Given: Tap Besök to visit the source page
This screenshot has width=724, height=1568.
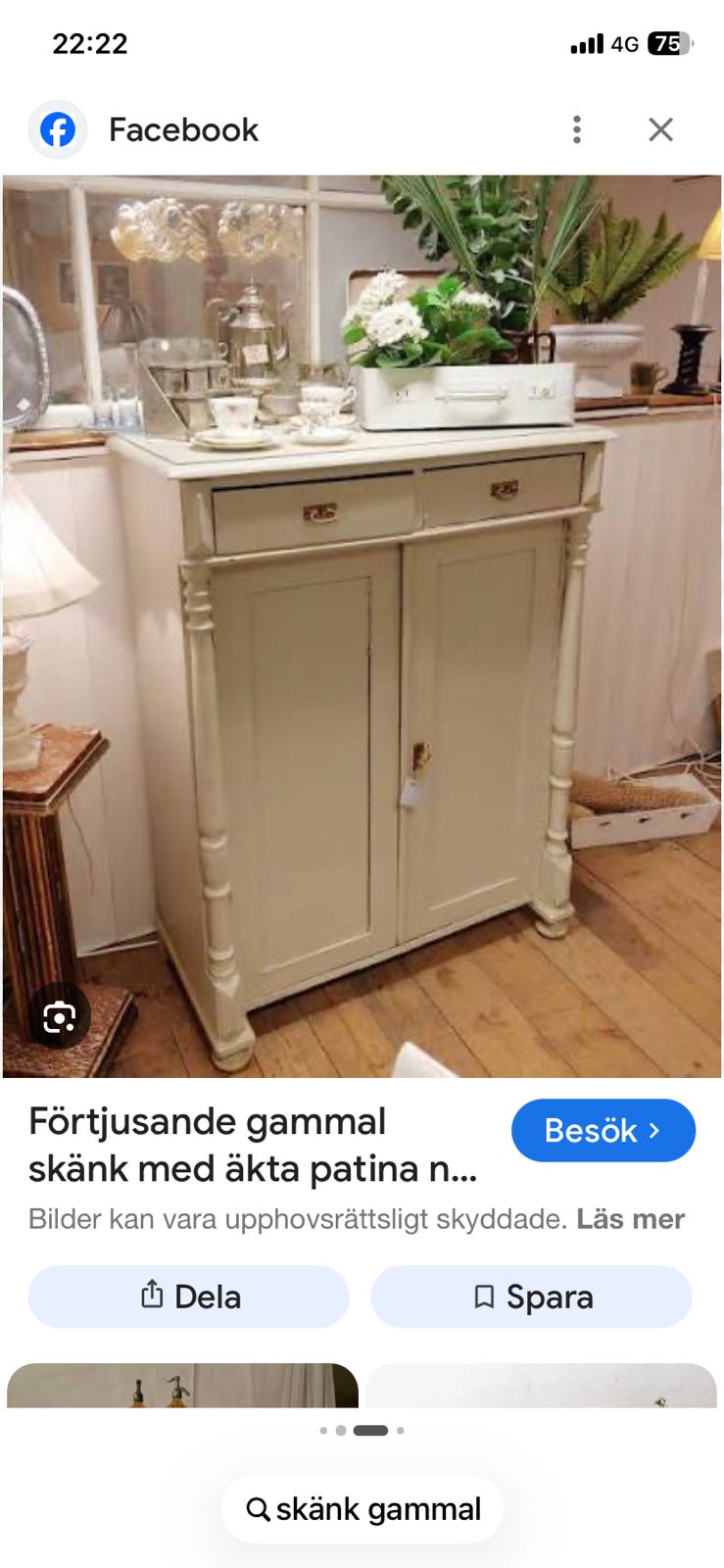Looking at the screenshot, I should click(x=603, y=1130).
